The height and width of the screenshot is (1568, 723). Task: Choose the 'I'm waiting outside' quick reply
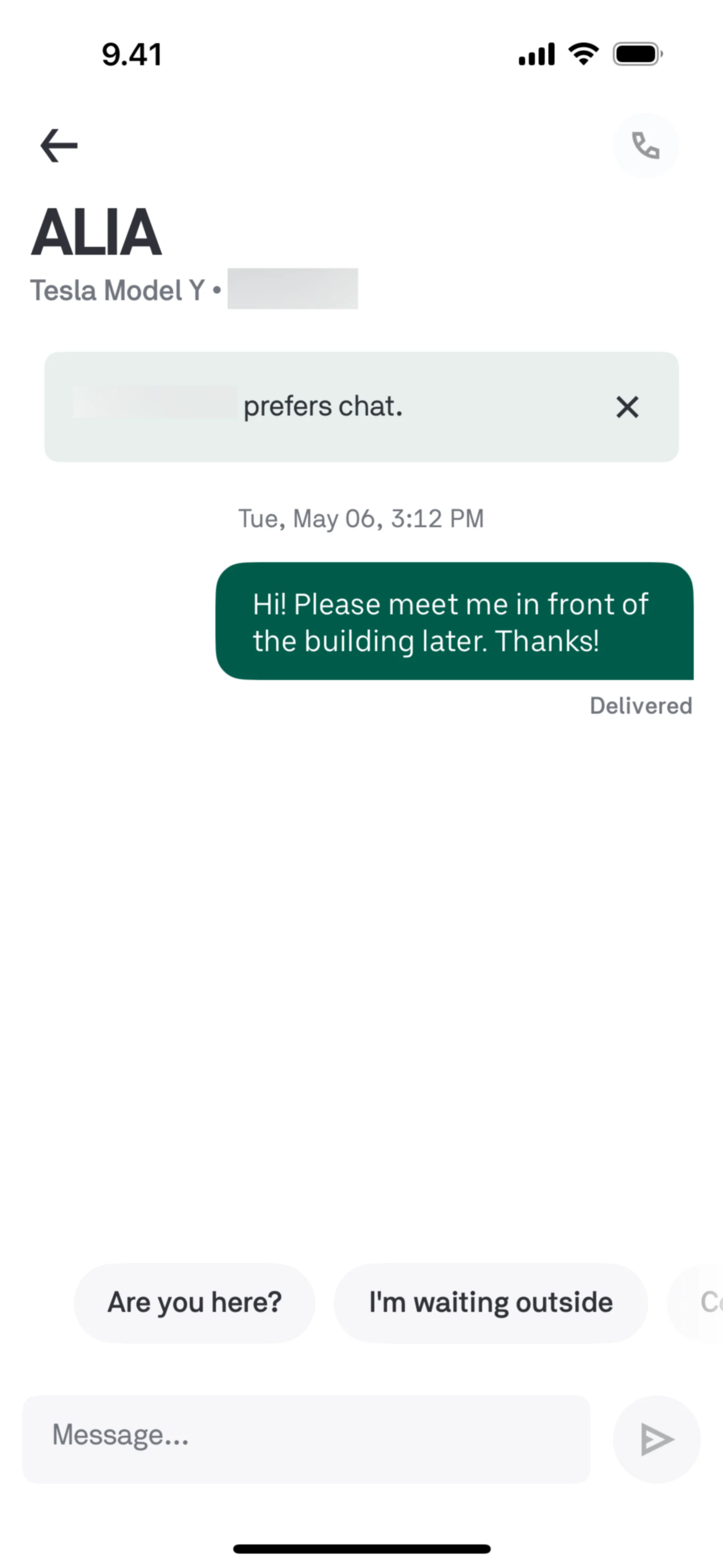491,1303
